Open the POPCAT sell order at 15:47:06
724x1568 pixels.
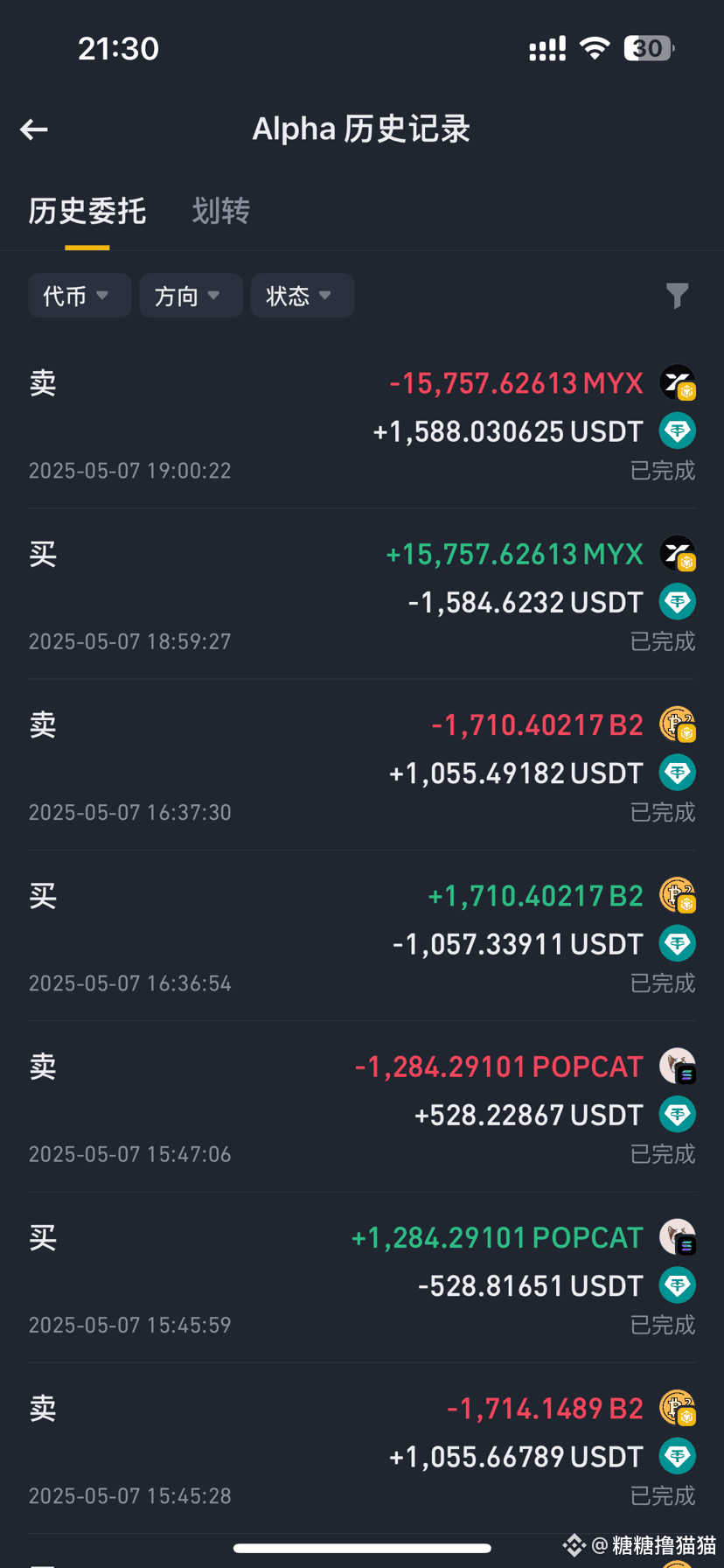(x=362, y=1106)
